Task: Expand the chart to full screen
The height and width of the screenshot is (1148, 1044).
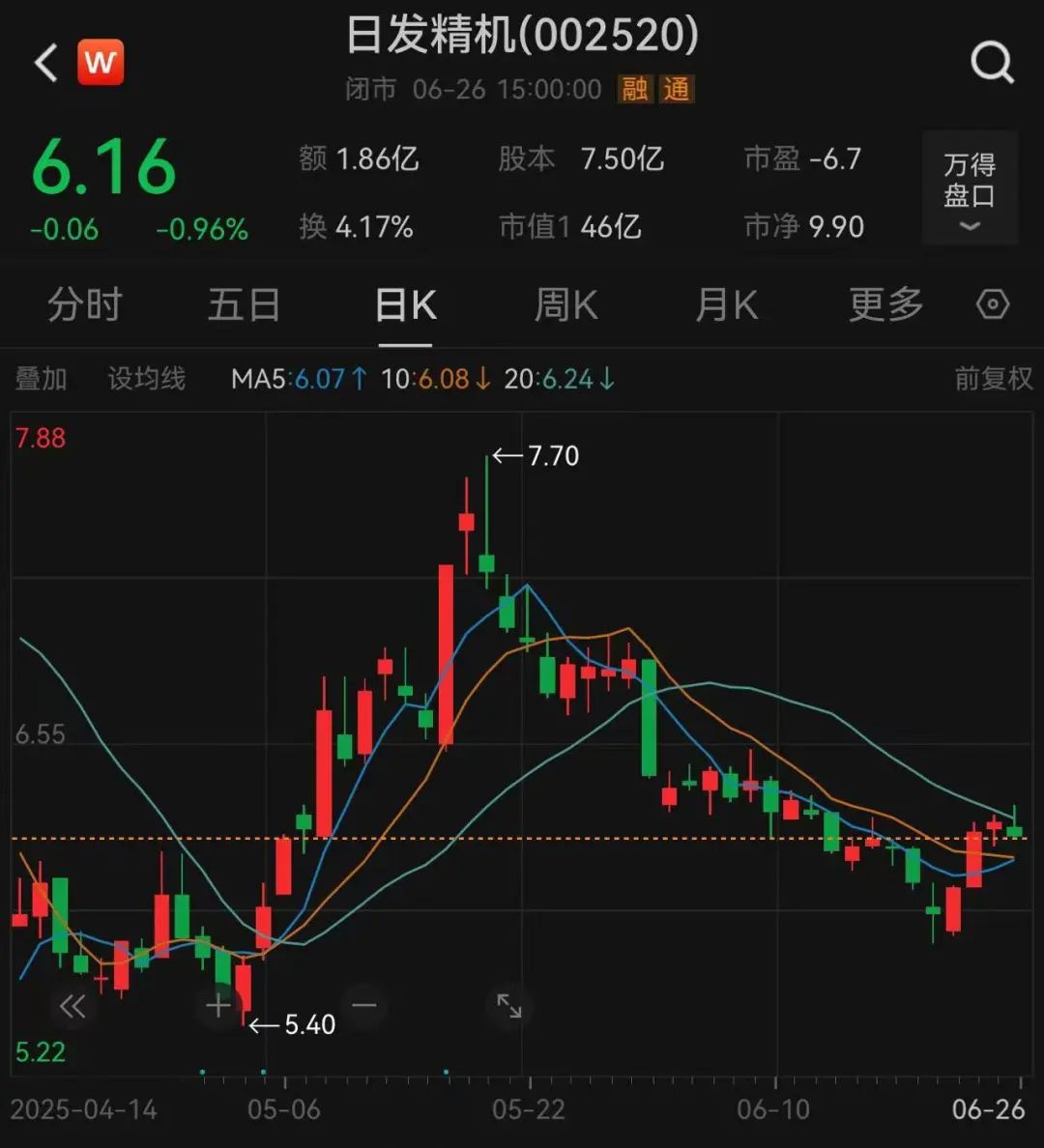Action: [x=509, y=1007]
